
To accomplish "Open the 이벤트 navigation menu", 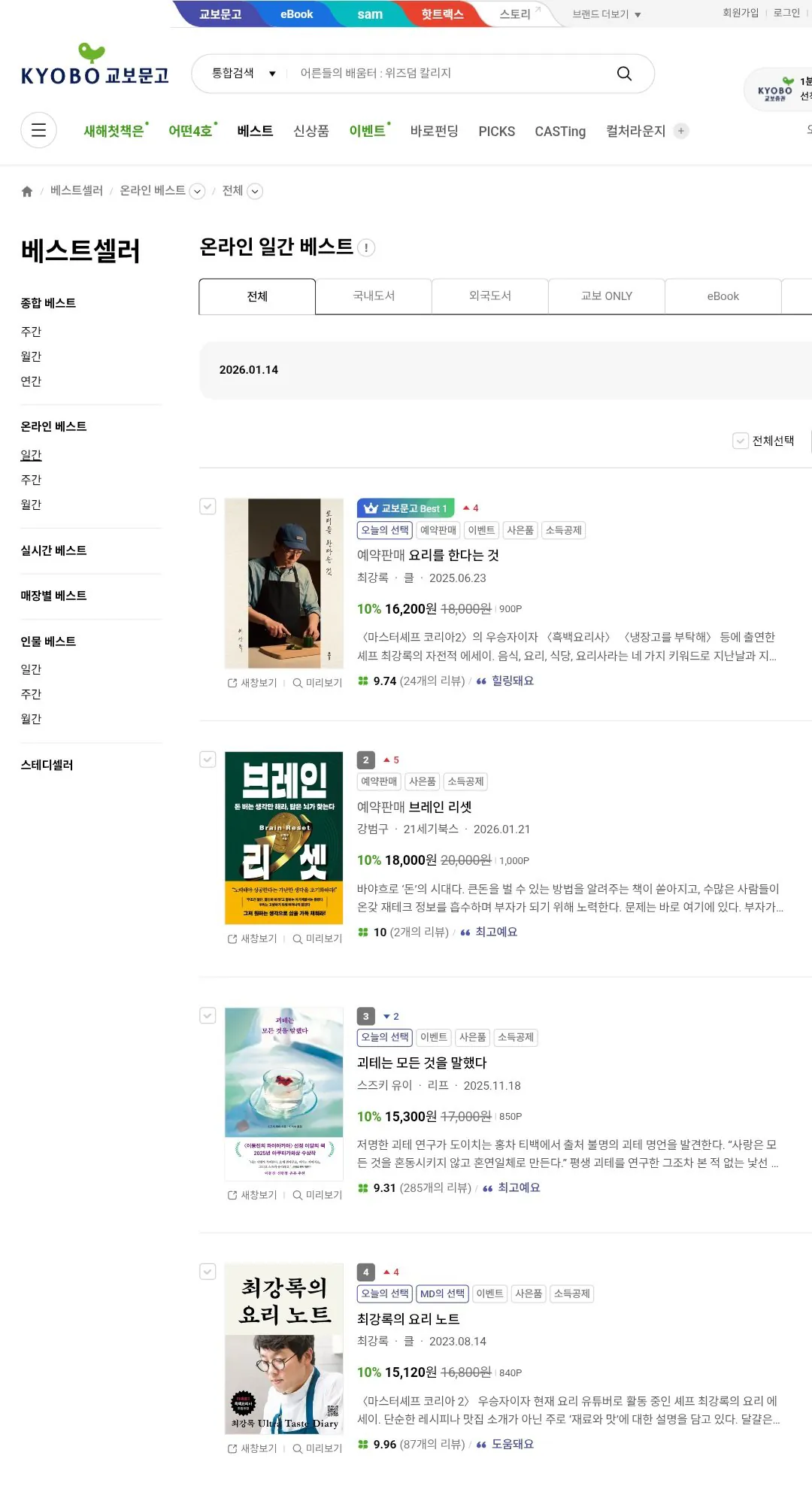I will (x=367, y=131).
